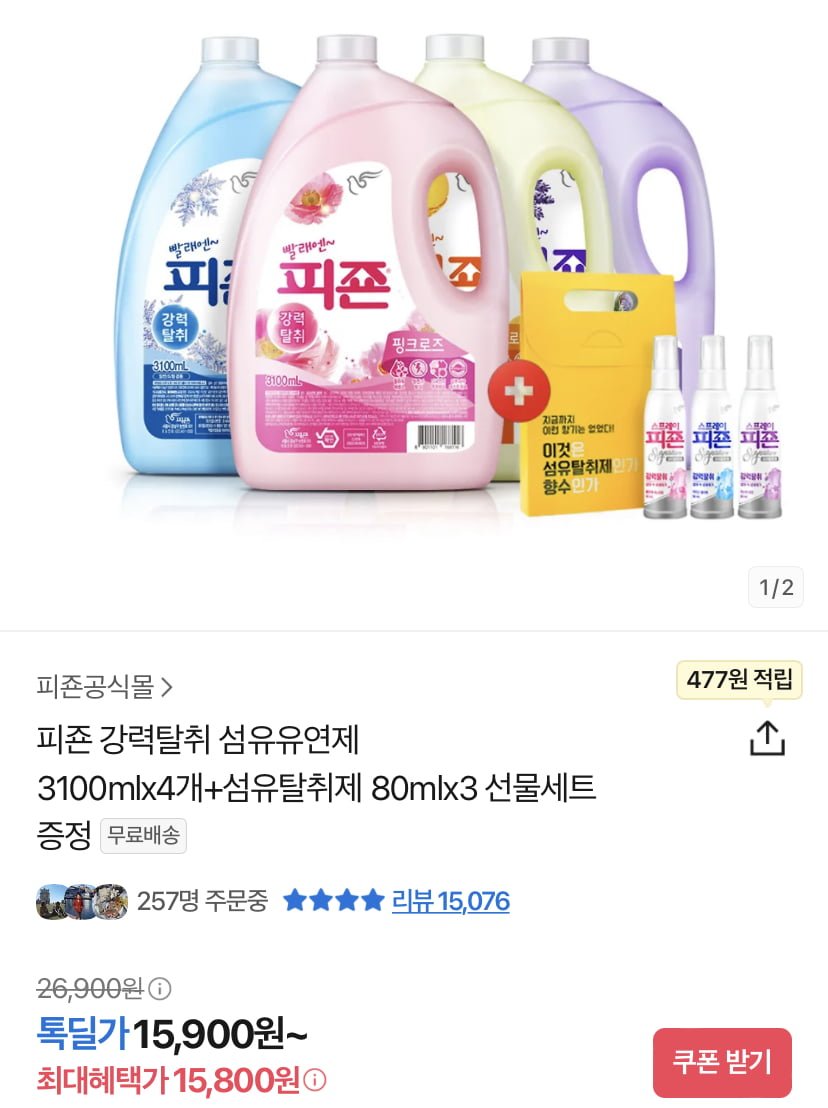Open the 피죤공식몰 store page
Image resolution: width=828 pixels, height=1108 pixels.
105,686
